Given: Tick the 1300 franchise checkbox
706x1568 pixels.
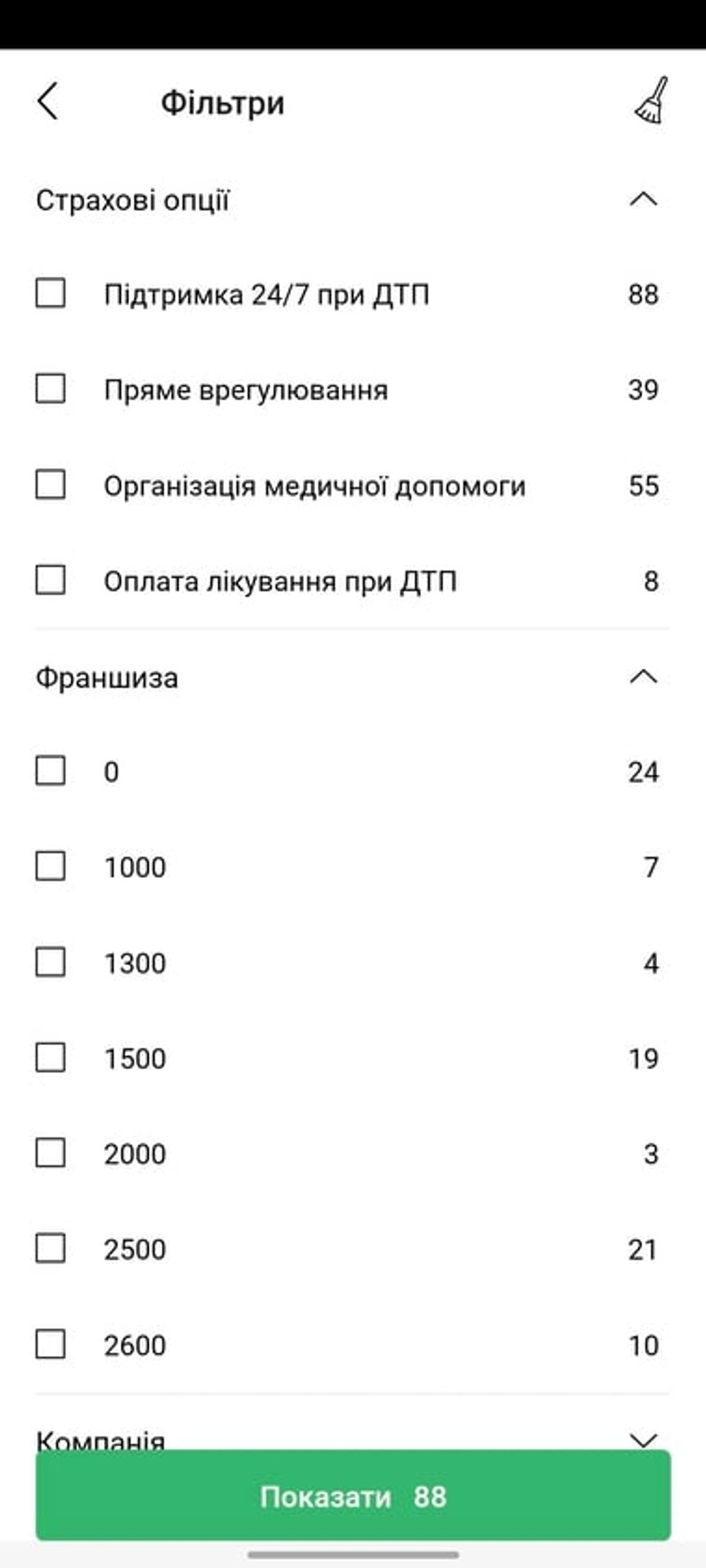Looking at the screenshot, I should tap(51, 962).
